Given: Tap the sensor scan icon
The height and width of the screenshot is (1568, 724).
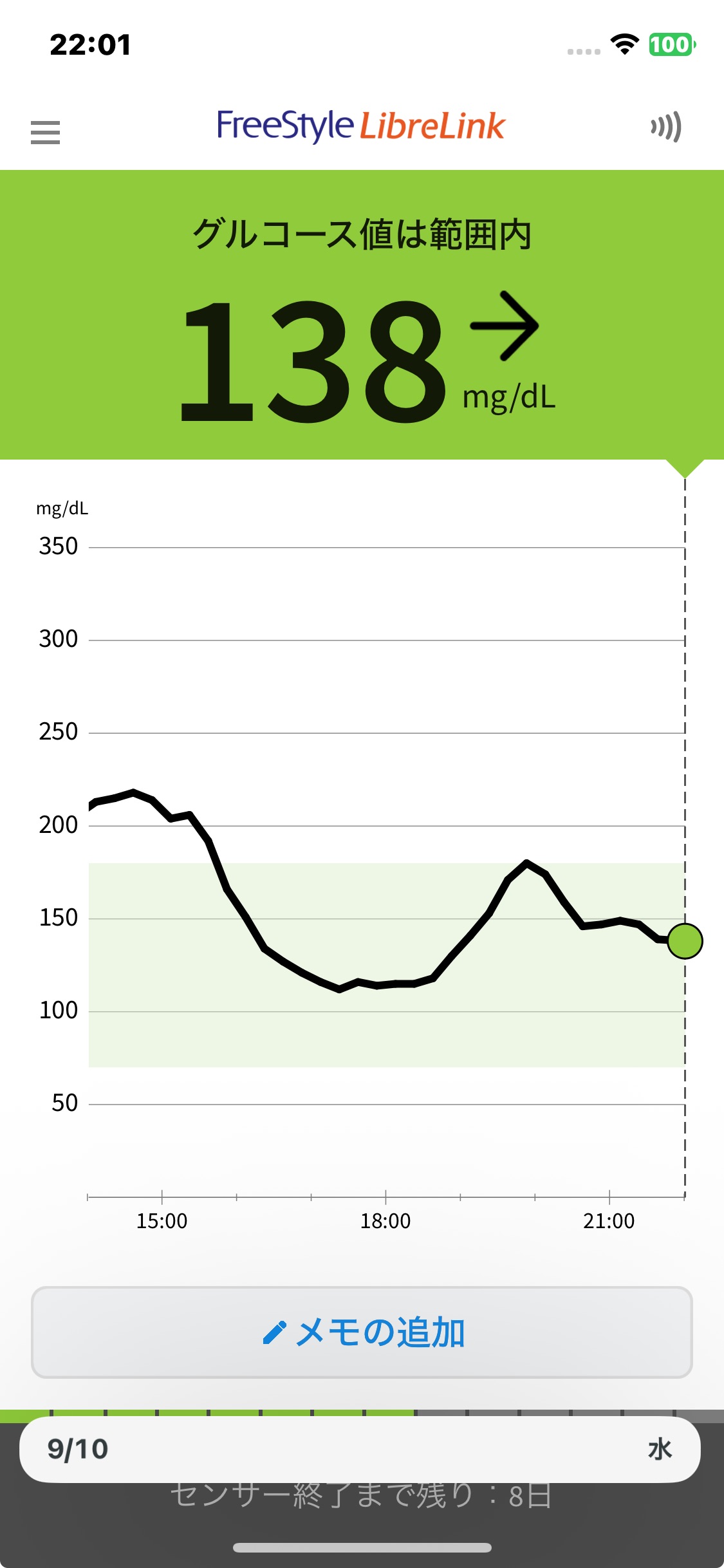Looking at the screenshot, I should click(x=666, y=127).
